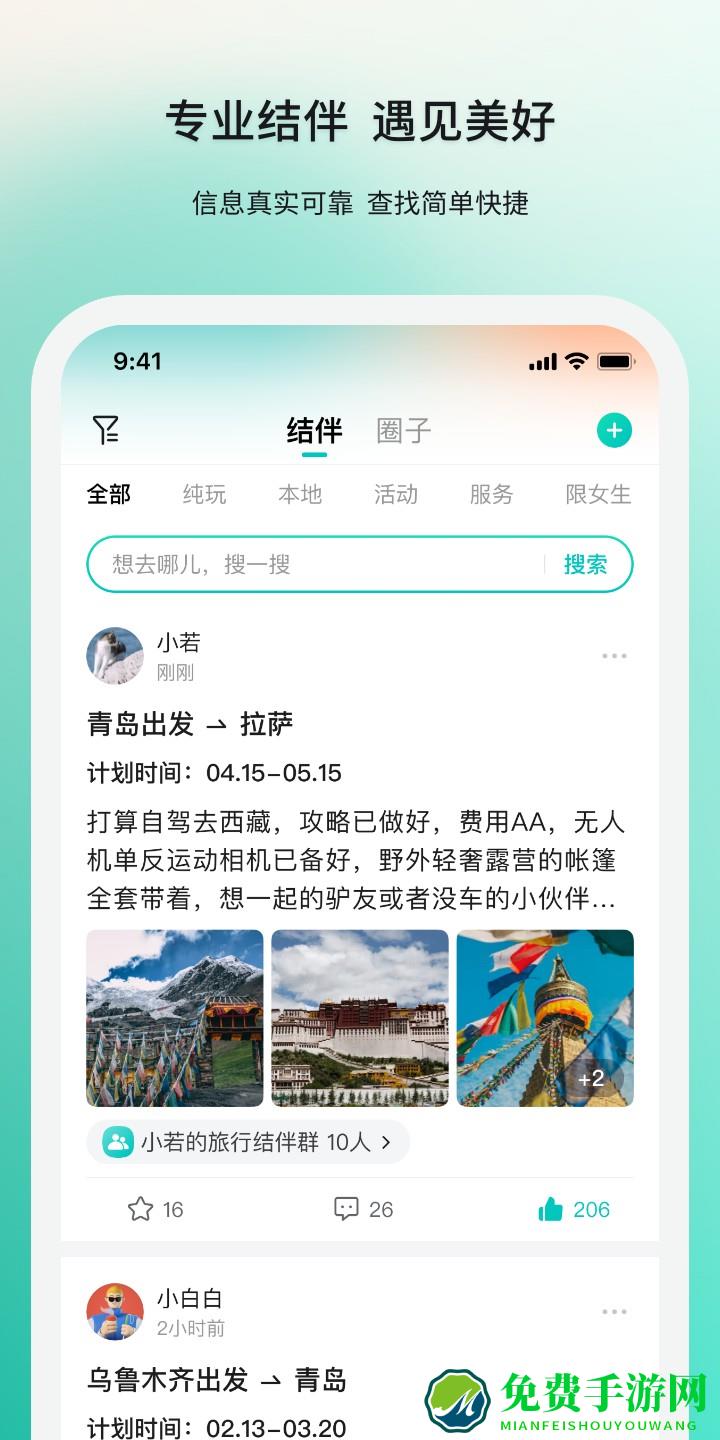This screenshot has height=1440, width=720.
Task: Open comments using the speech bubble icon
Action: [348, 1209]
